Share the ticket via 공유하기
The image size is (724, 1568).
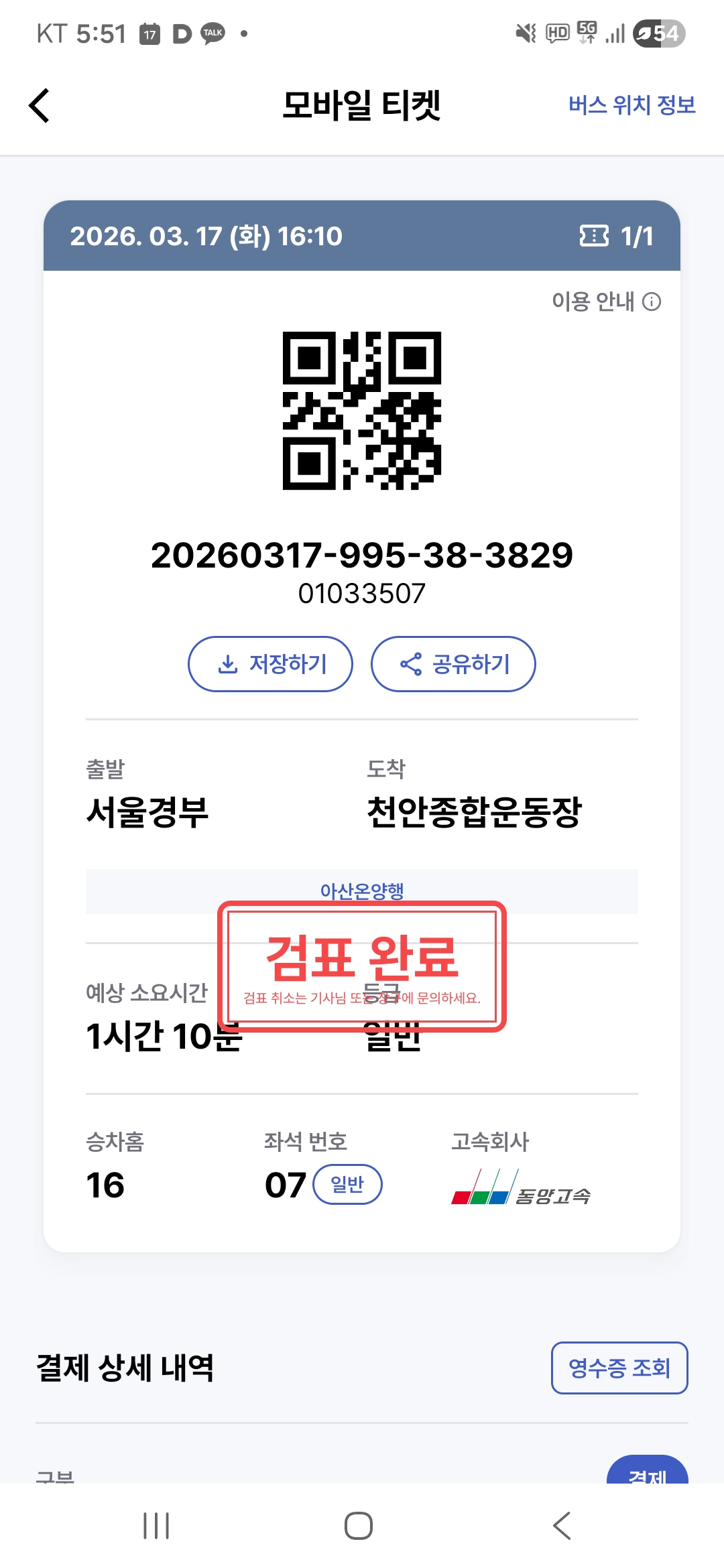(x=454, y=664)
